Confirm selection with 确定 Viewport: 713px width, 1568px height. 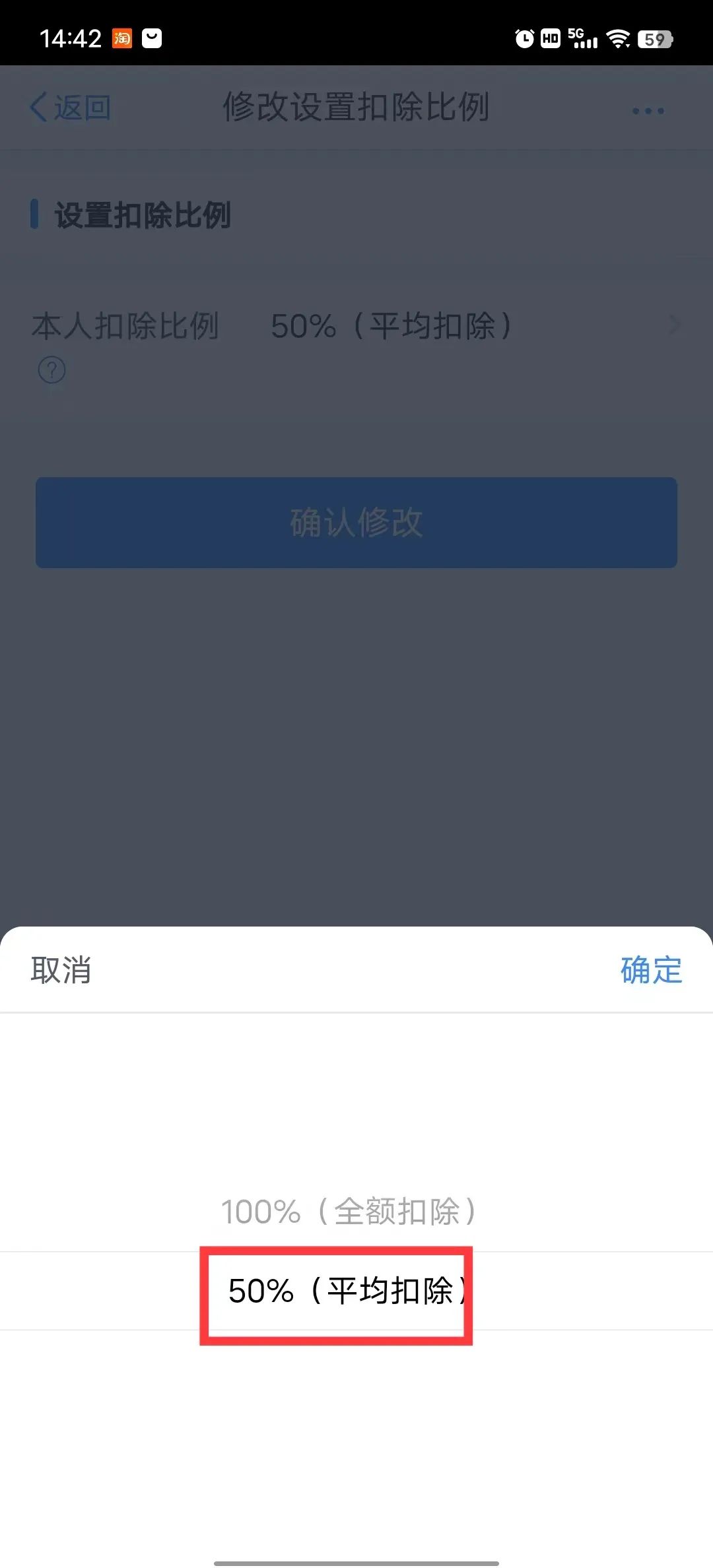click(651, 970)
